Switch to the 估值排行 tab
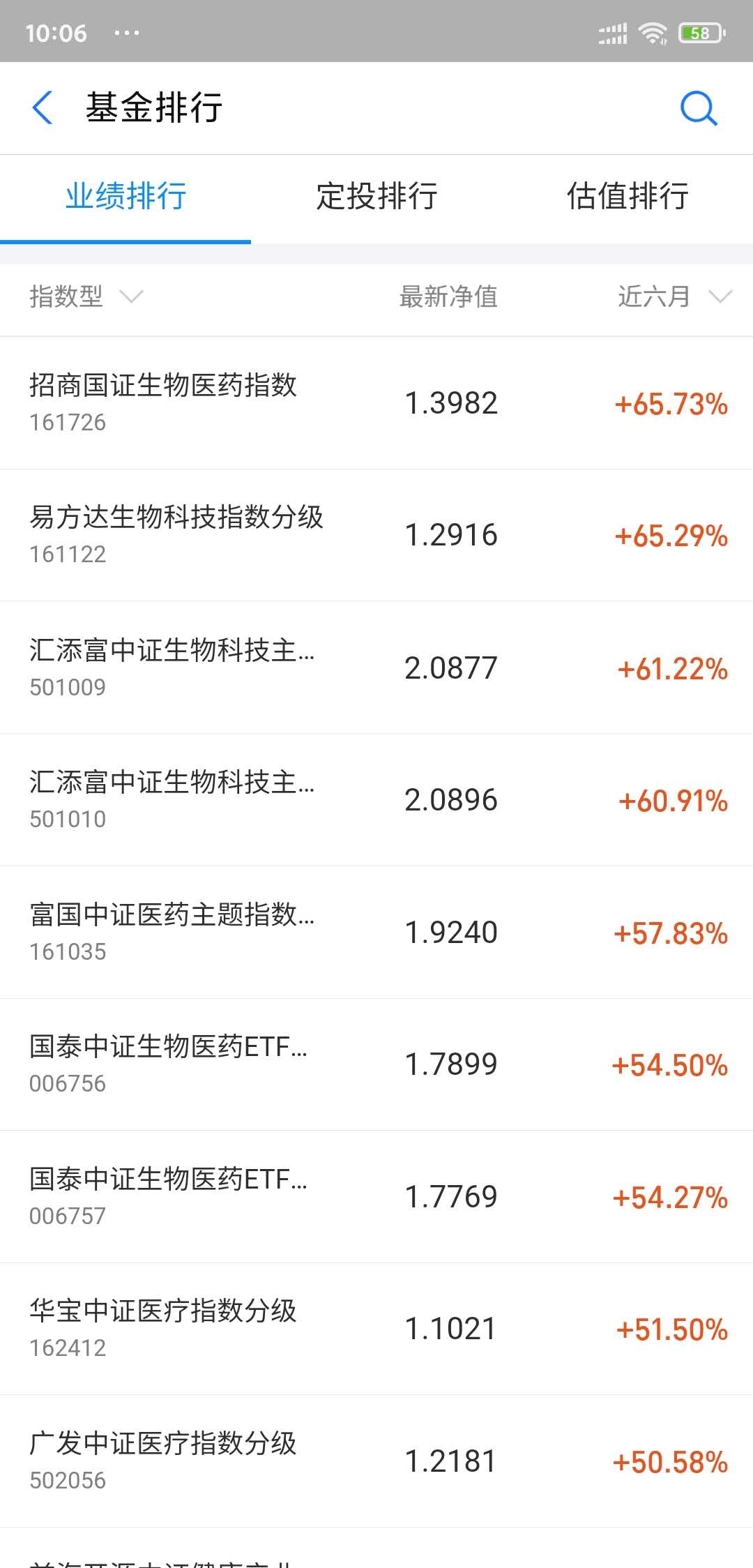753x1568 pixels. point(626,197)
